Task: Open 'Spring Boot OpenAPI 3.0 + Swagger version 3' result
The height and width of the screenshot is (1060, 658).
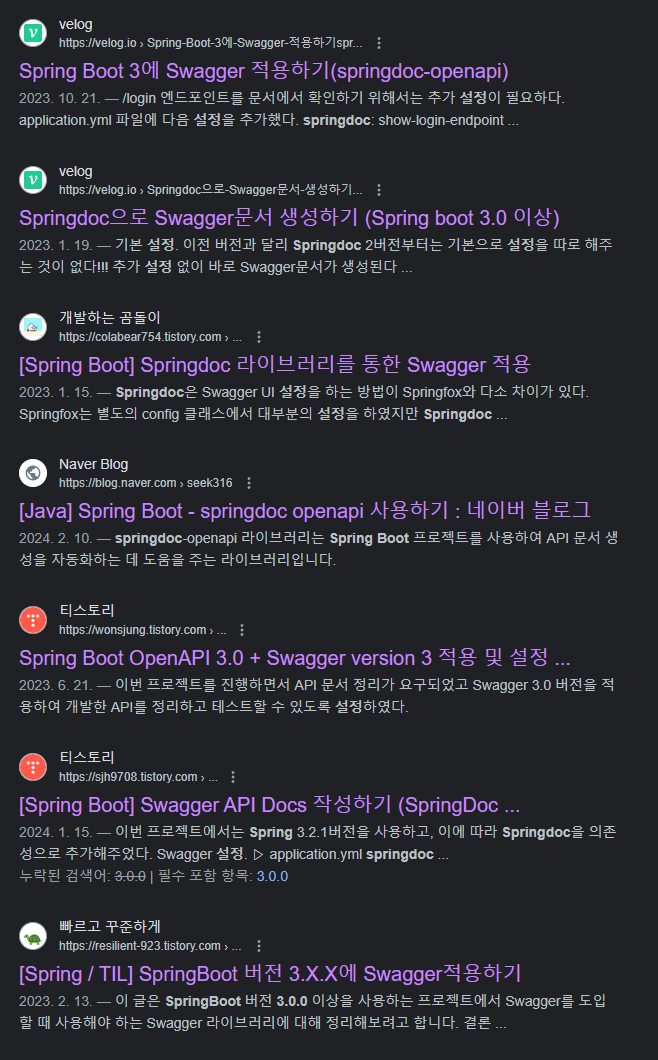Action: (x=295, y=658)
